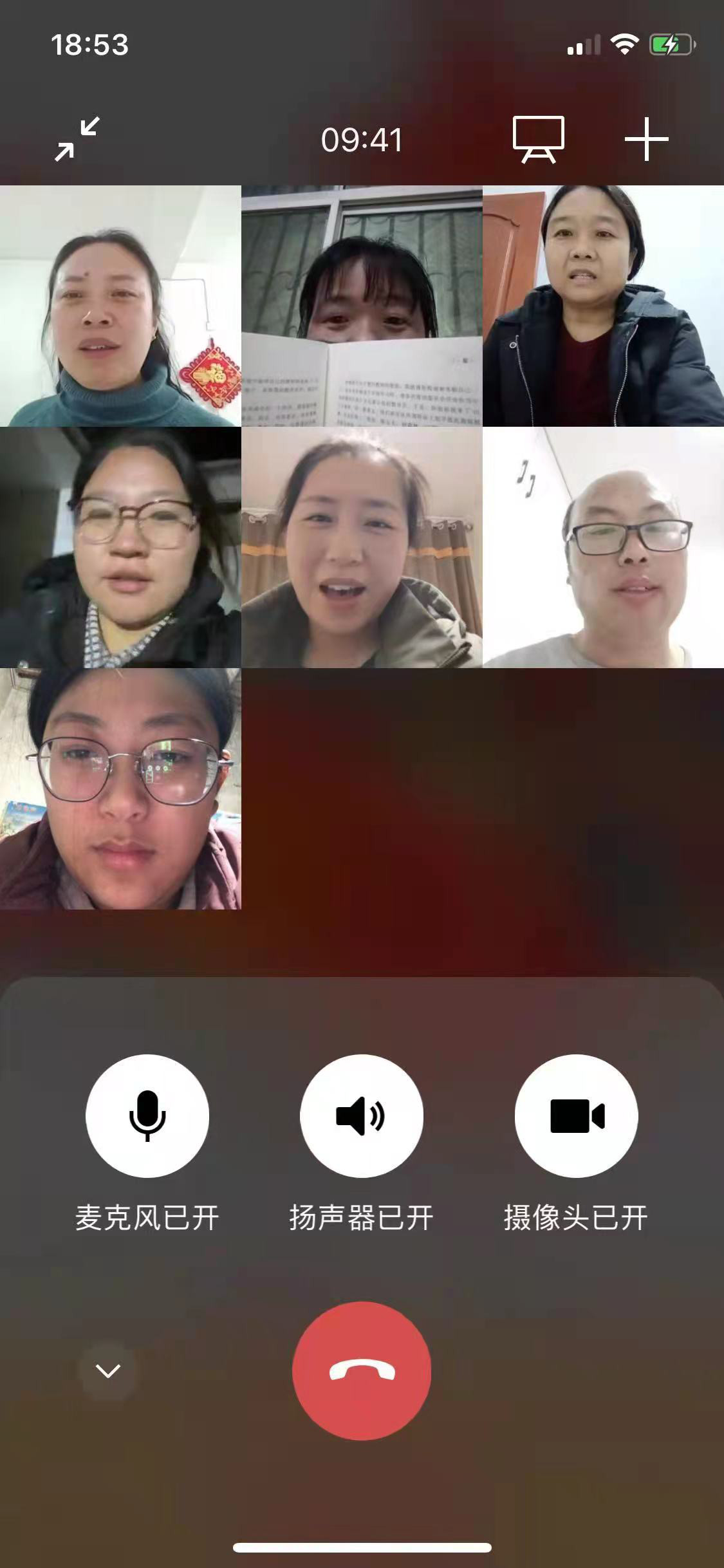Add a participant with the plus icon
The image size is (724, 1568).
point(646,139)
